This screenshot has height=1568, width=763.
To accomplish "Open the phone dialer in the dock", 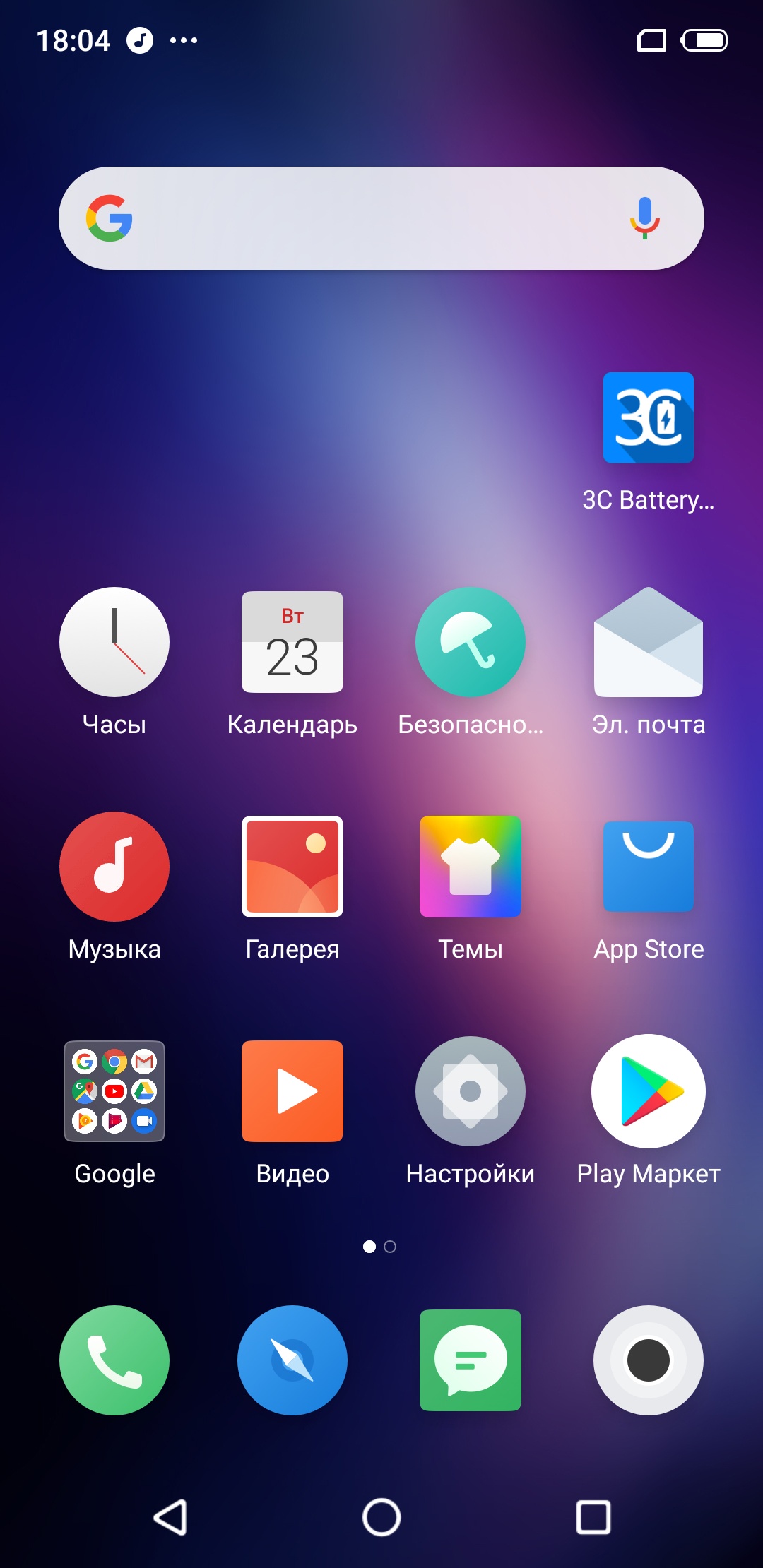I will 114,1360.
